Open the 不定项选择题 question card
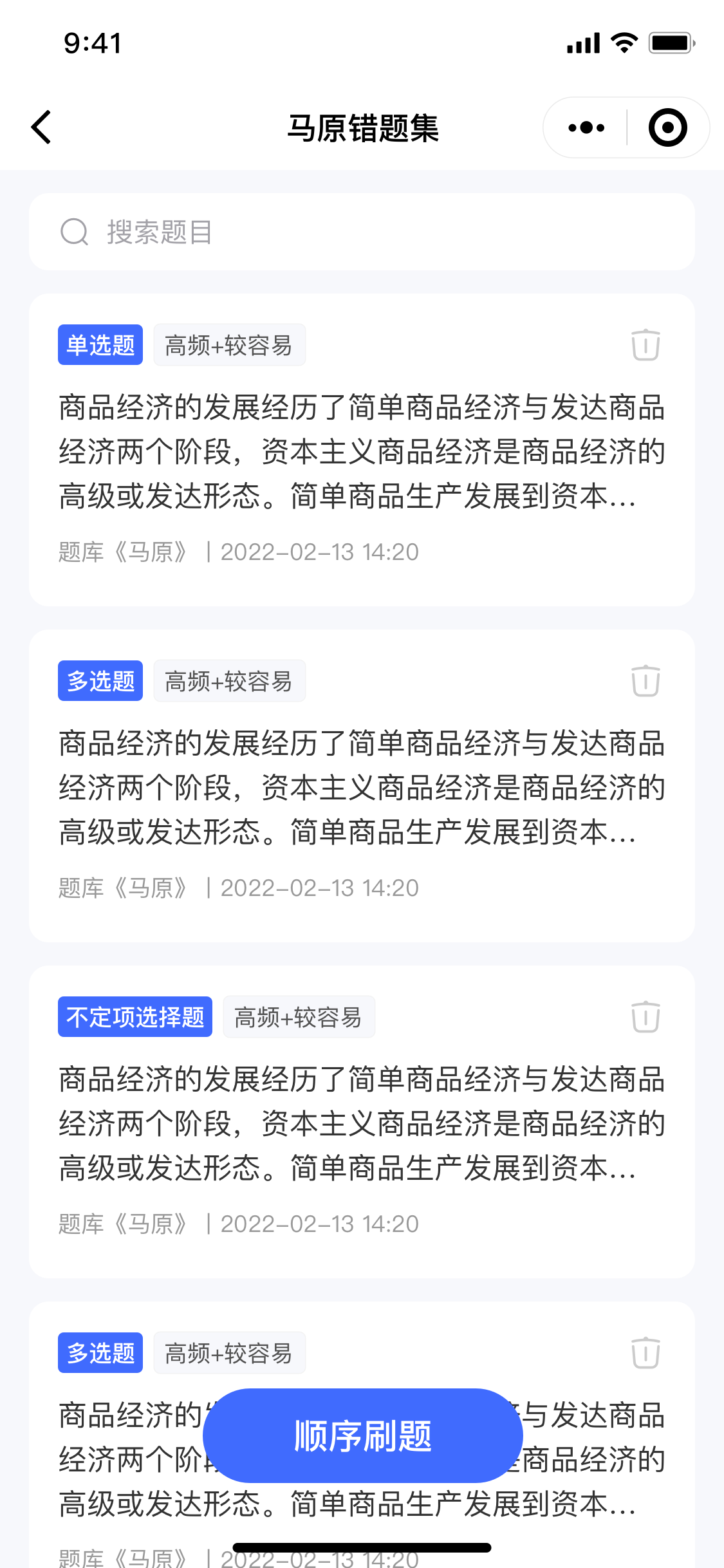The image size is (724, 1568). (362, 1122)
